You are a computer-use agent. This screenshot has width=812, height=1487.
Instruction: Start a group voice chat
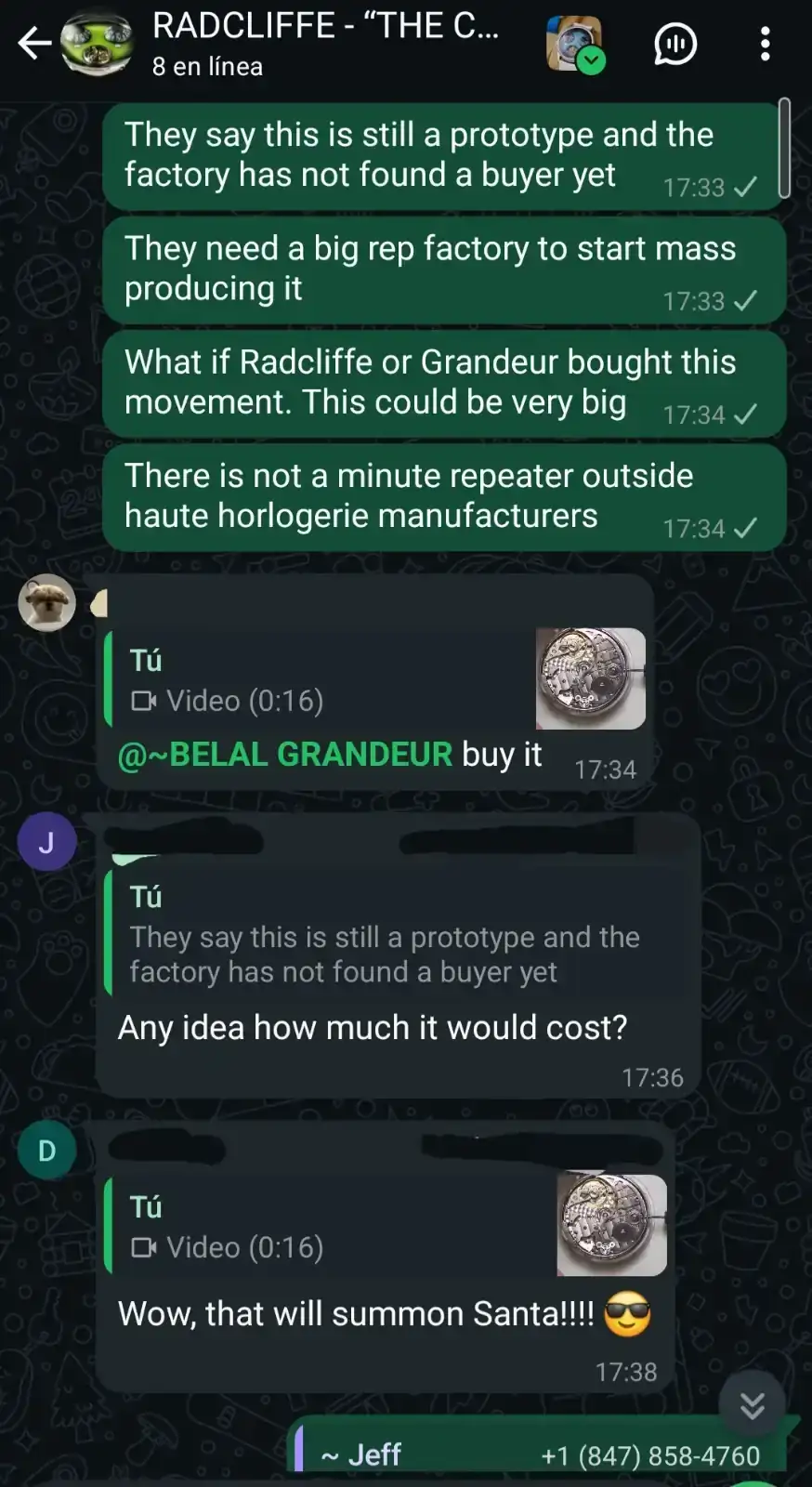point(675,44)
